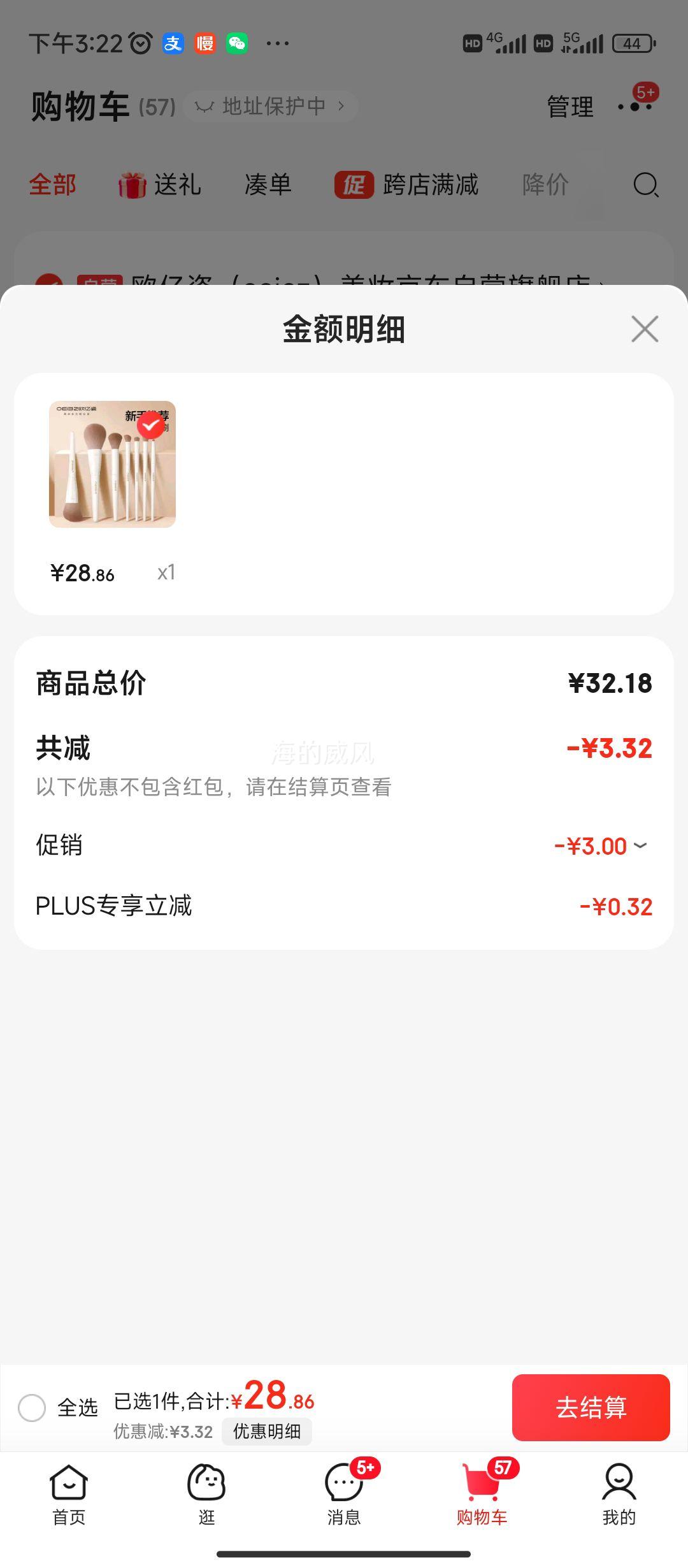Open the makeup brush set product thumbnail

113,464
